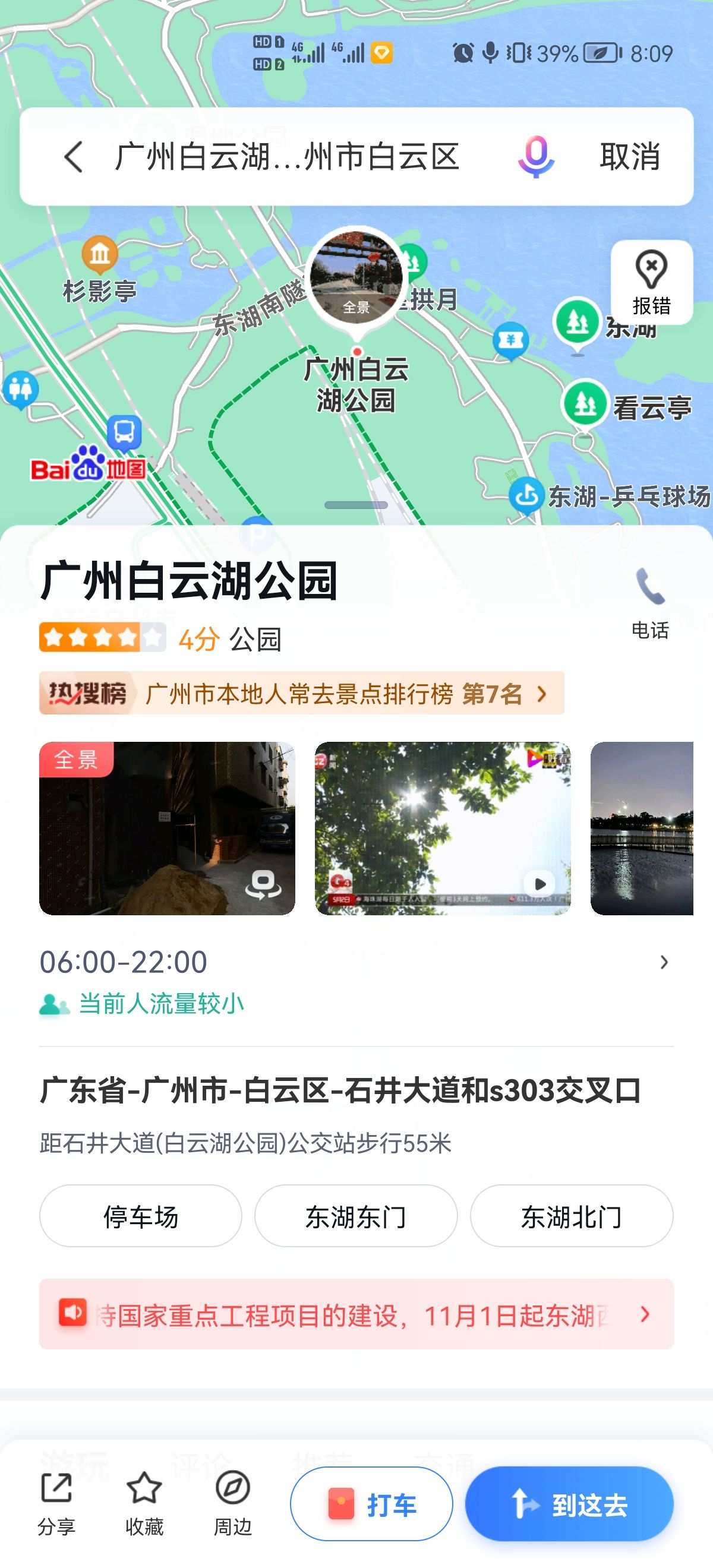
Task: Tap 取消 to cancel the search
Action: (x=630, y=156)
